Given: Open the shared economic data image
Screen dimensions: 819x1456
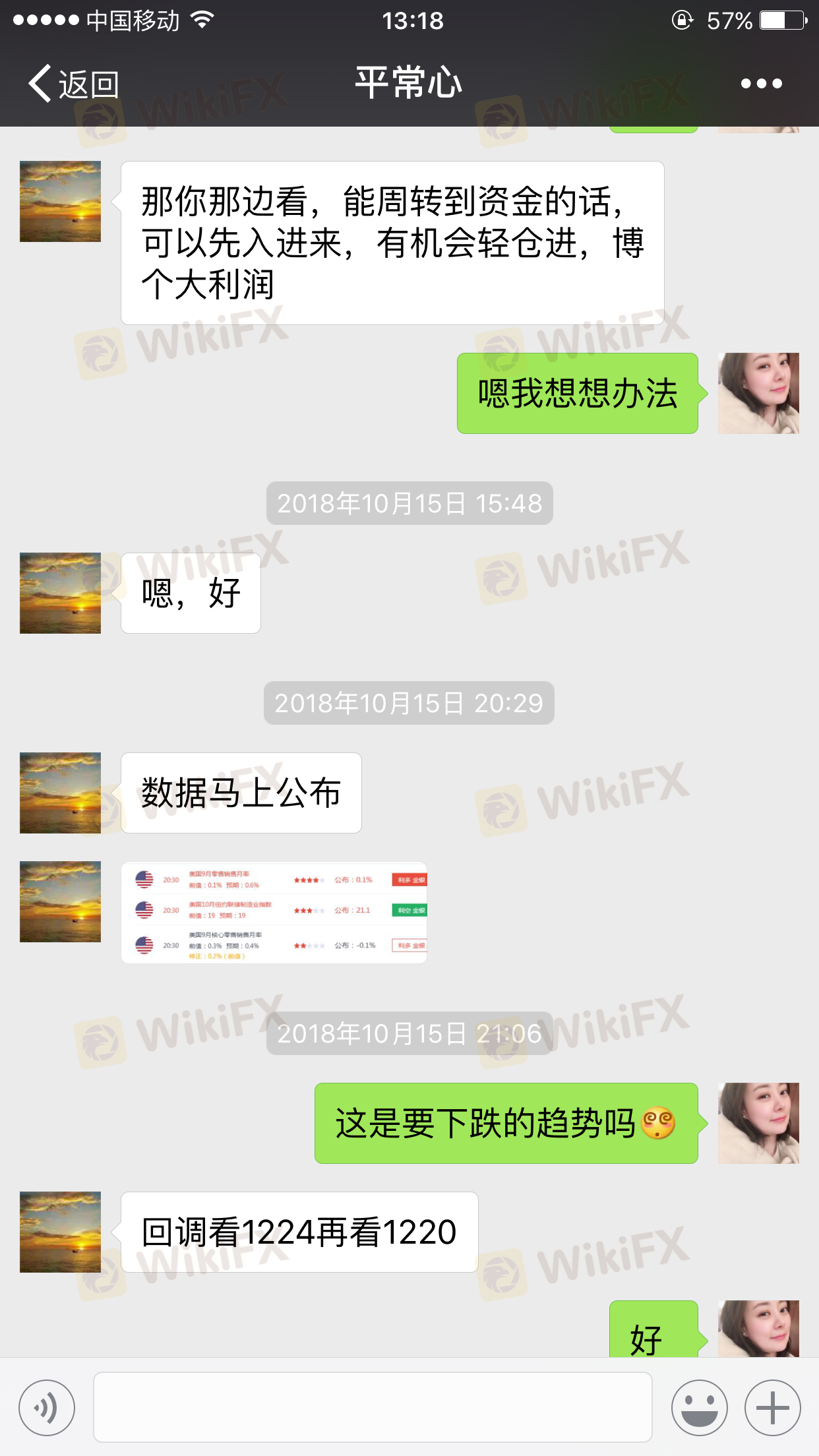Looking at the screenshot, I should (x=274, y=913).
